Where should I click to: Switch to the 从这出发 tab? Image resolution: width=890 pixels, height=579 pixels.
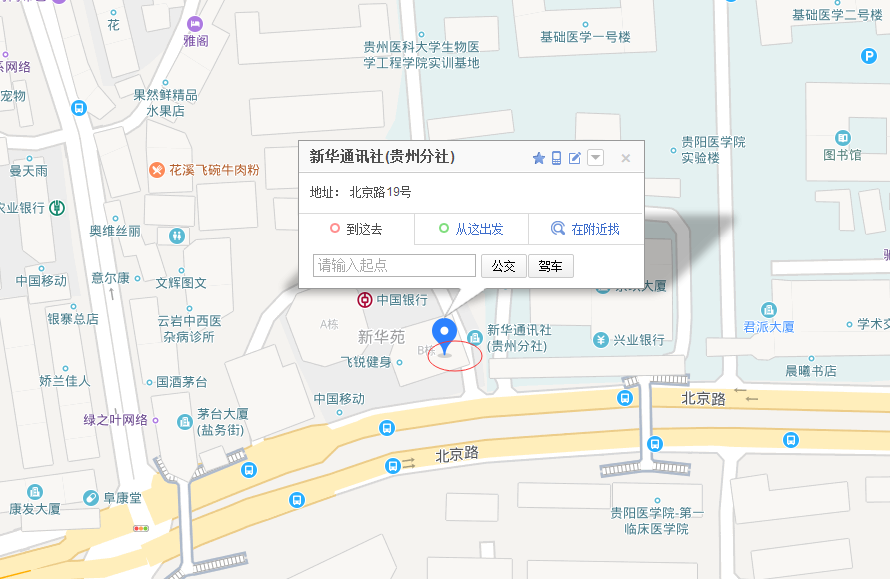[x=471, y=229]
